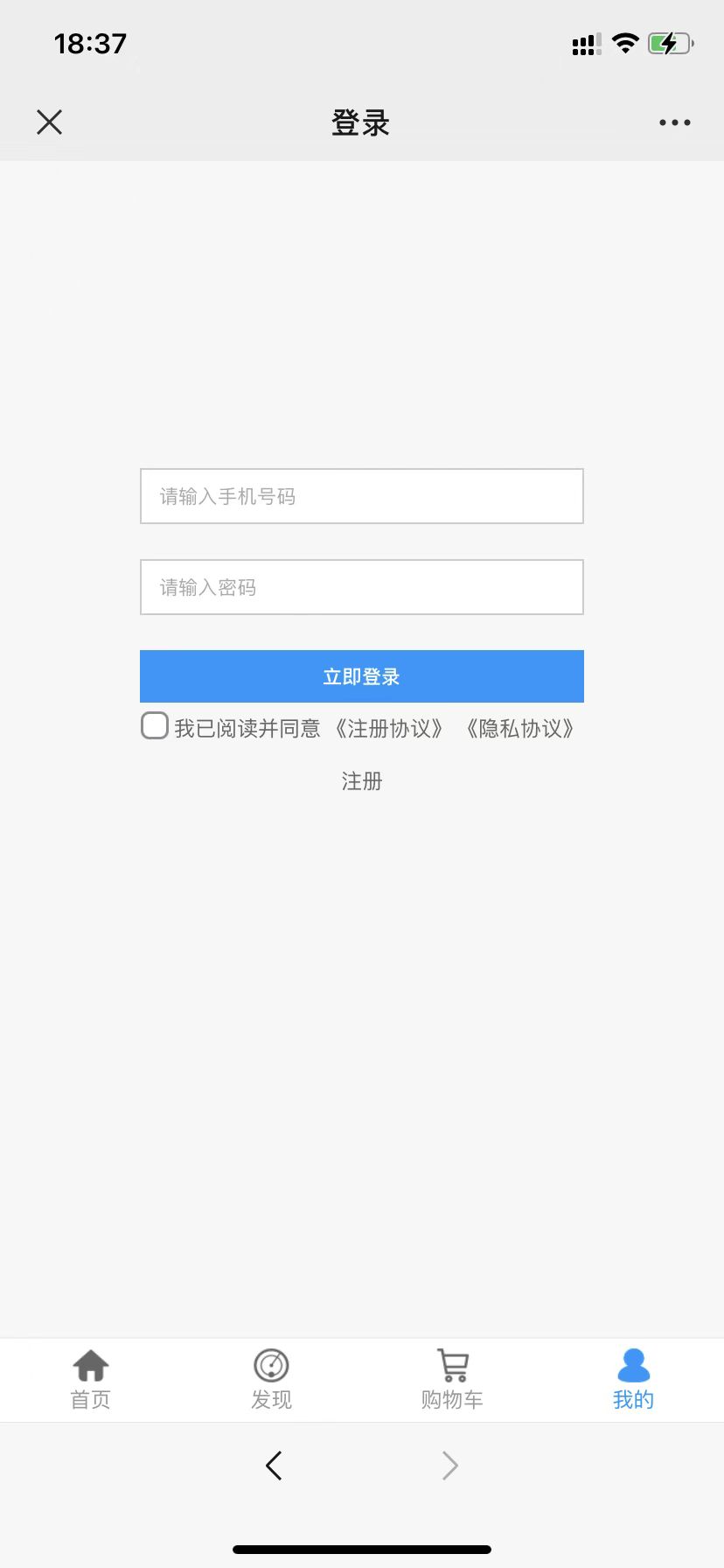Open the three-dot more options menu
Viewport: 724px width, 1568px height.
pyautogui.click(x=673, y=122)
